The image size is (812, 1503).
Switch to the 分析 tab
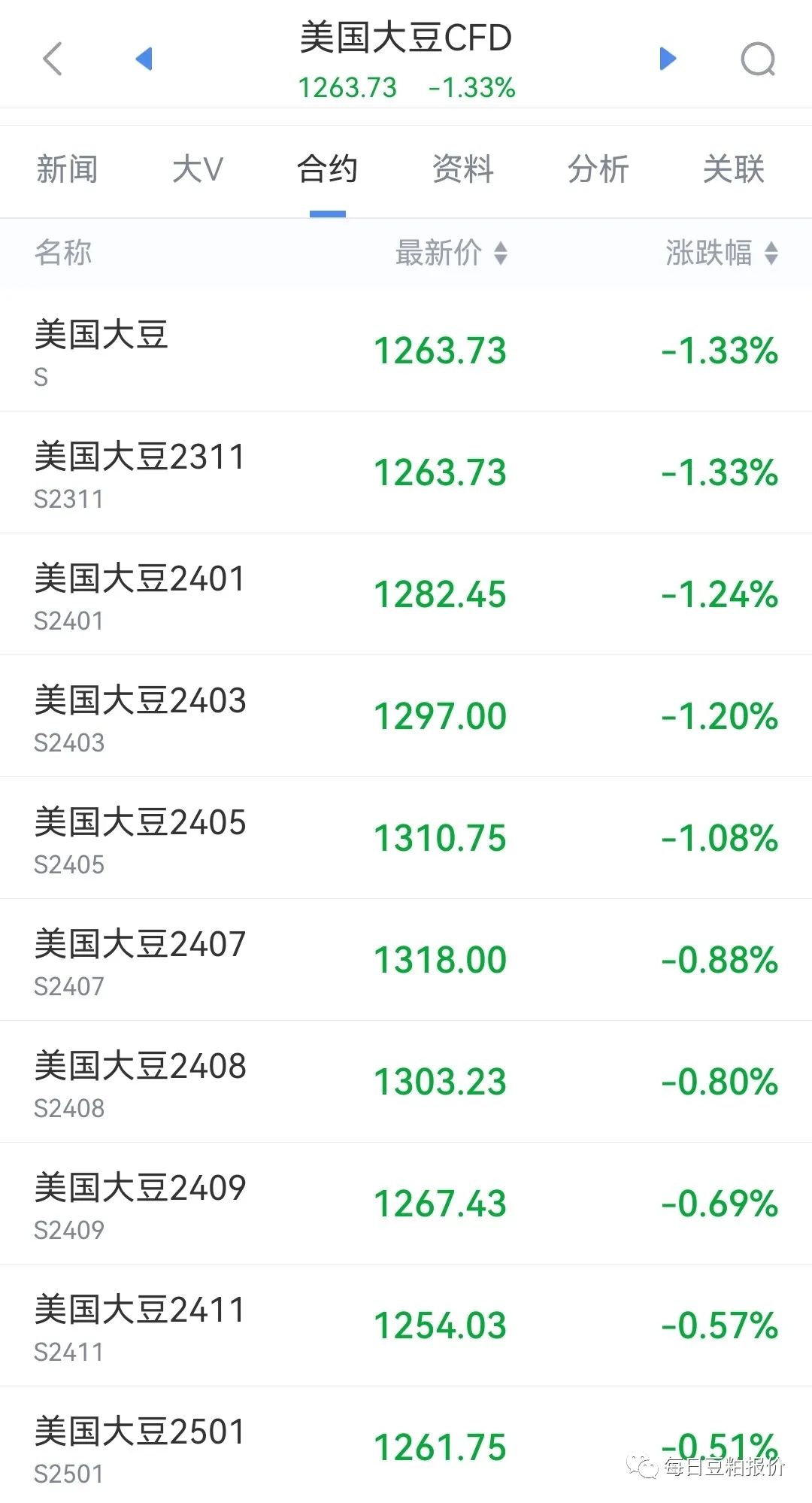[x=598, y=169]
